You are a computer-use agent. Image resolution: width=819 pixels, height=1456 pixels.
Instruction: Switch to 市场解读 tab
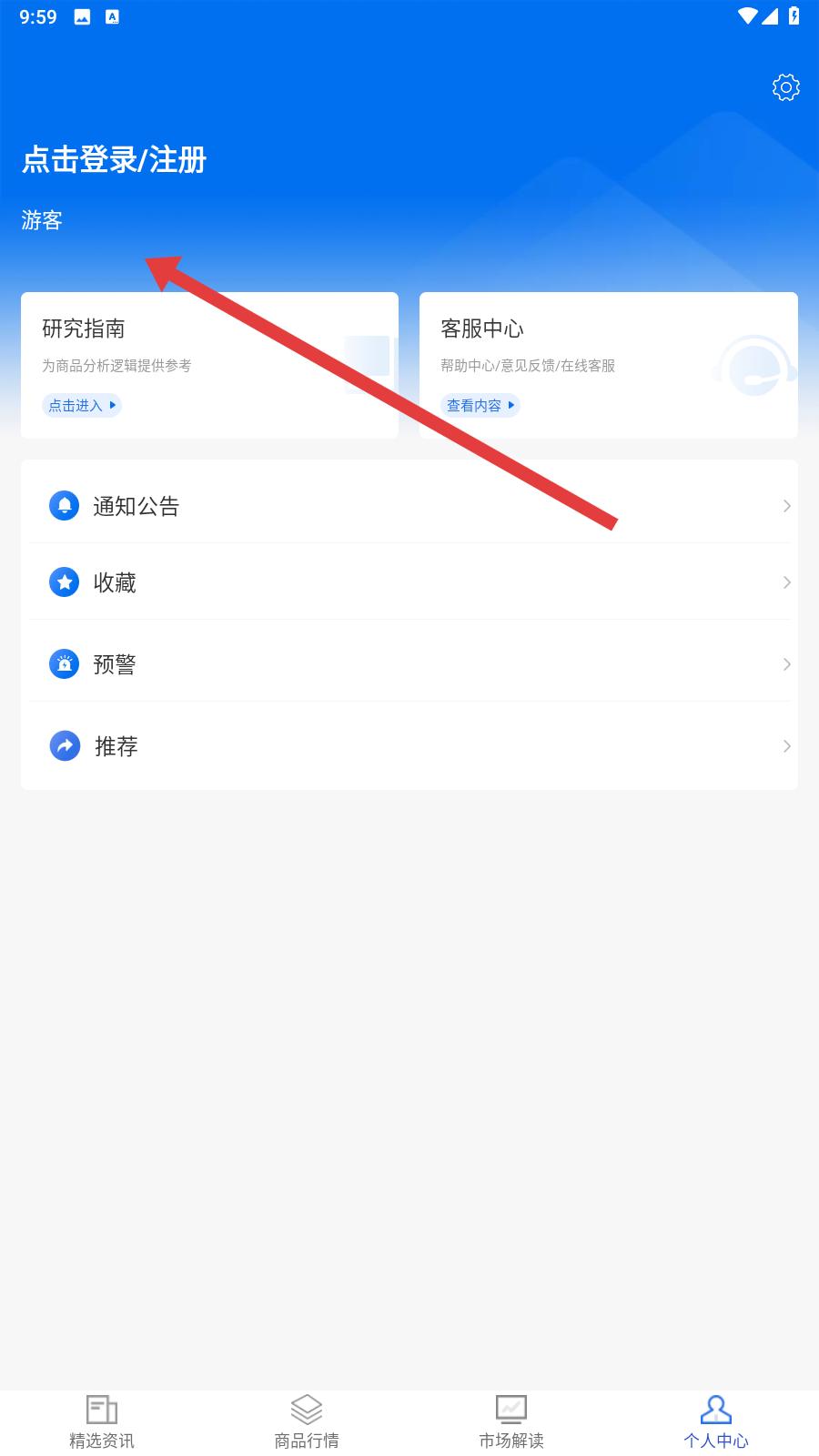(x=511, y=1422)
